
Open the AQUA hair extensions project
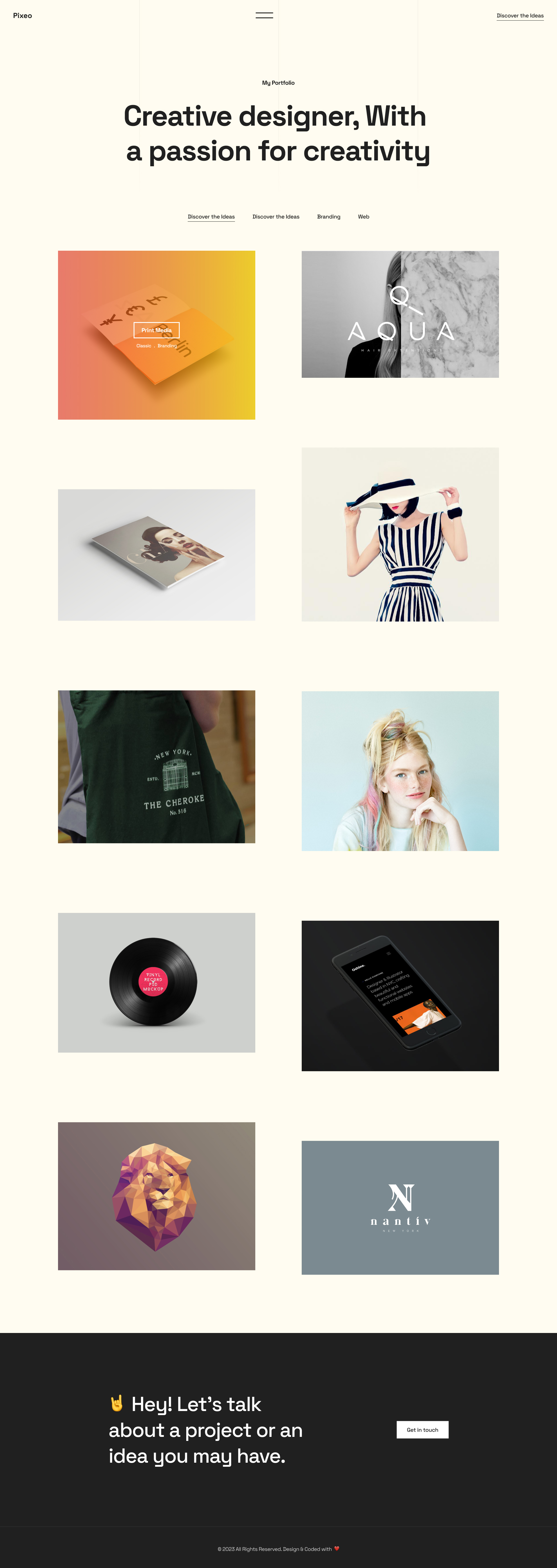click(400, 314)
